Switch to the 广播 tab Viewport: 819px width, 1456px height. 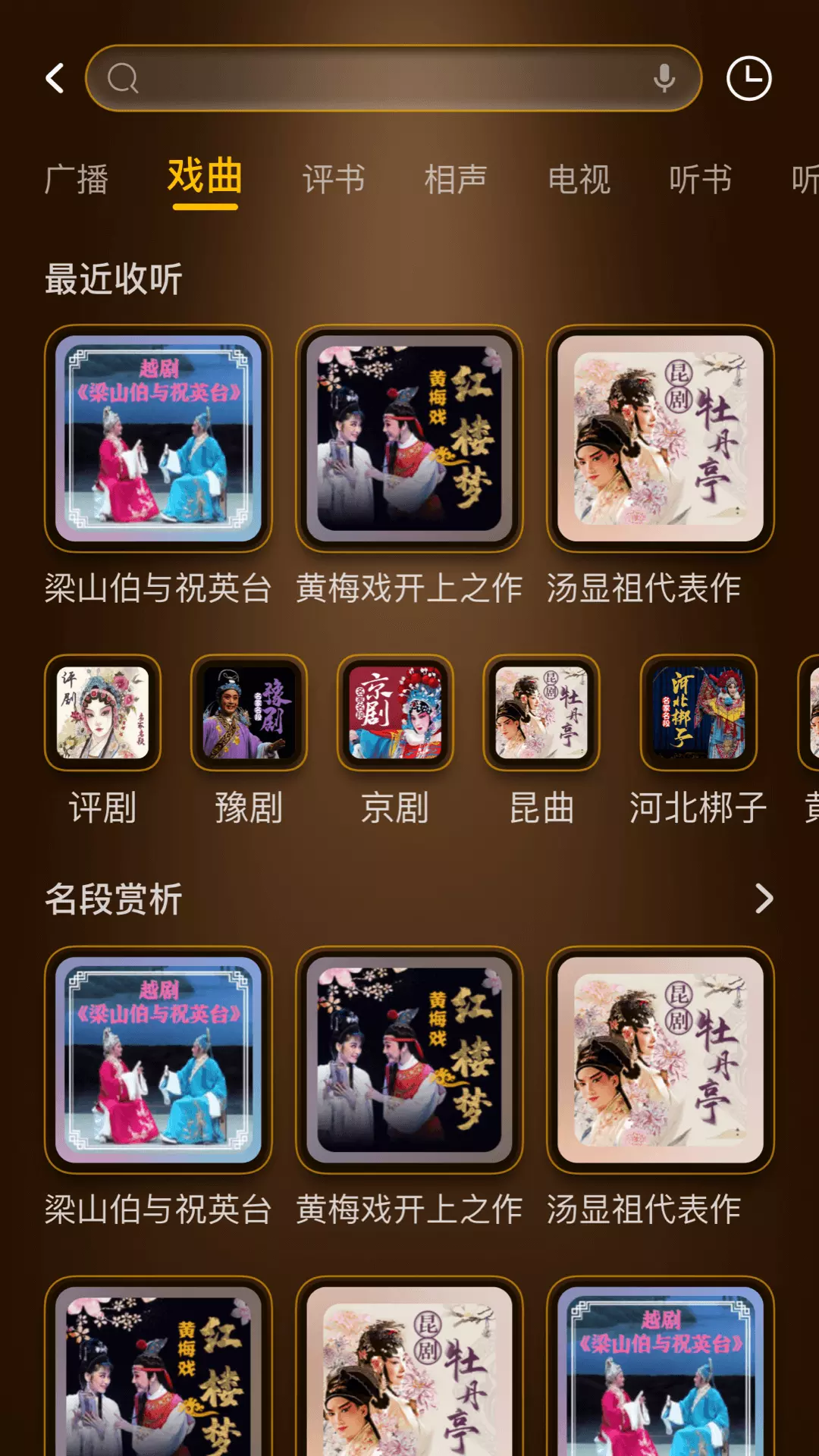(77, 180)
